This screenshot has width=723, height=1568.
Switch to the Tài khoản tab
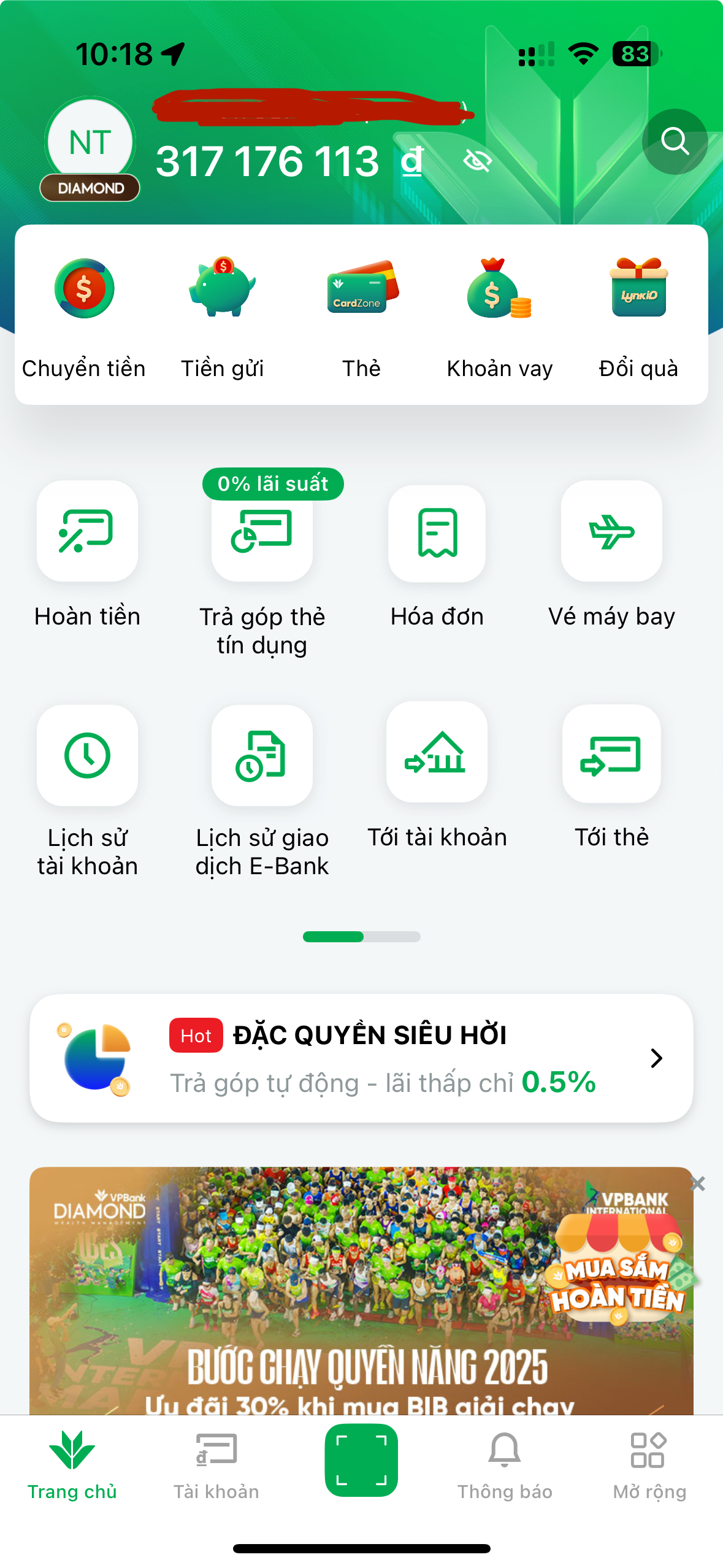[x=216, y=1464]
